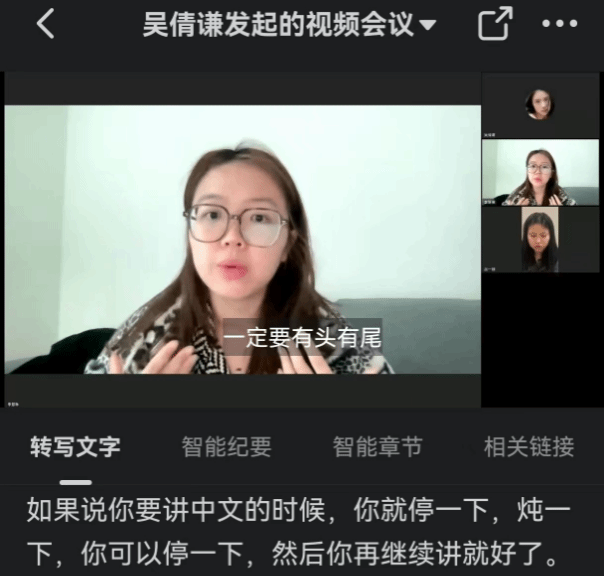The image size is (604, 576).
Task: Select the 相关链接 tab
Action: point(529,447)
